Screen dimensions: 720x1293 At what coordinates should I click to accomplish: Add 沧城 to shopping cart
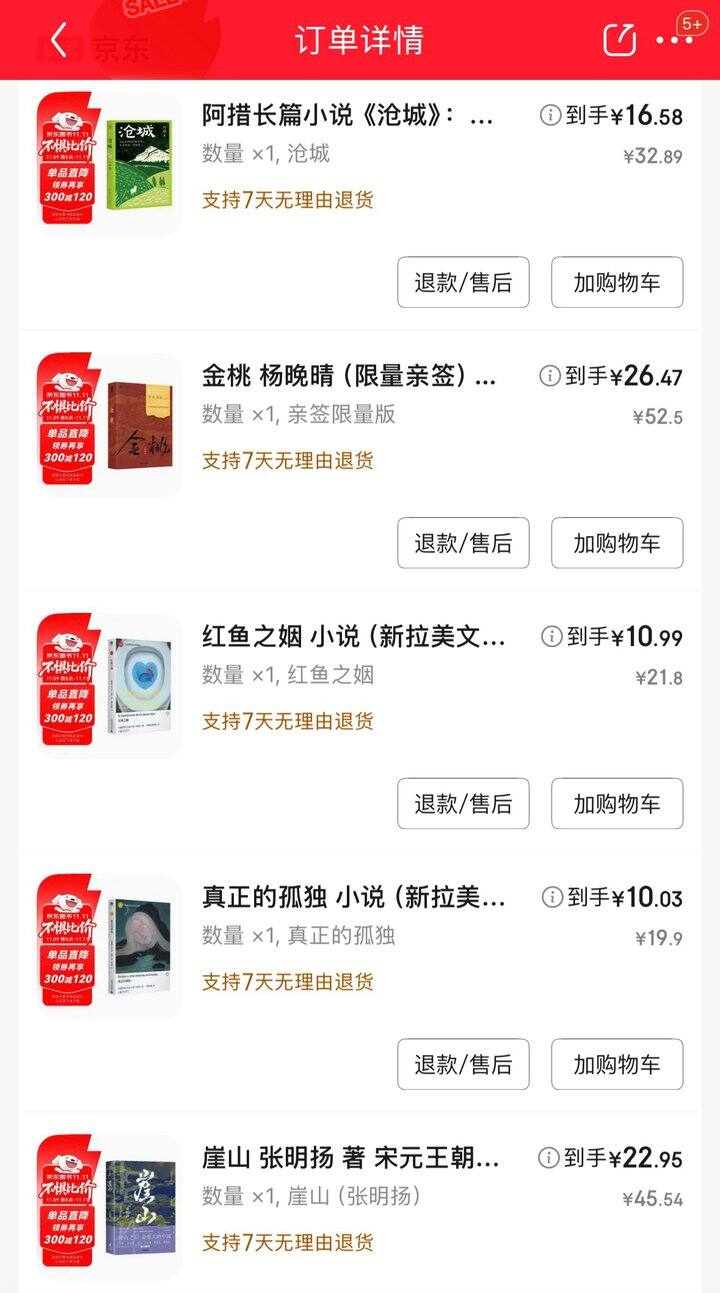(x=617, y=282)
